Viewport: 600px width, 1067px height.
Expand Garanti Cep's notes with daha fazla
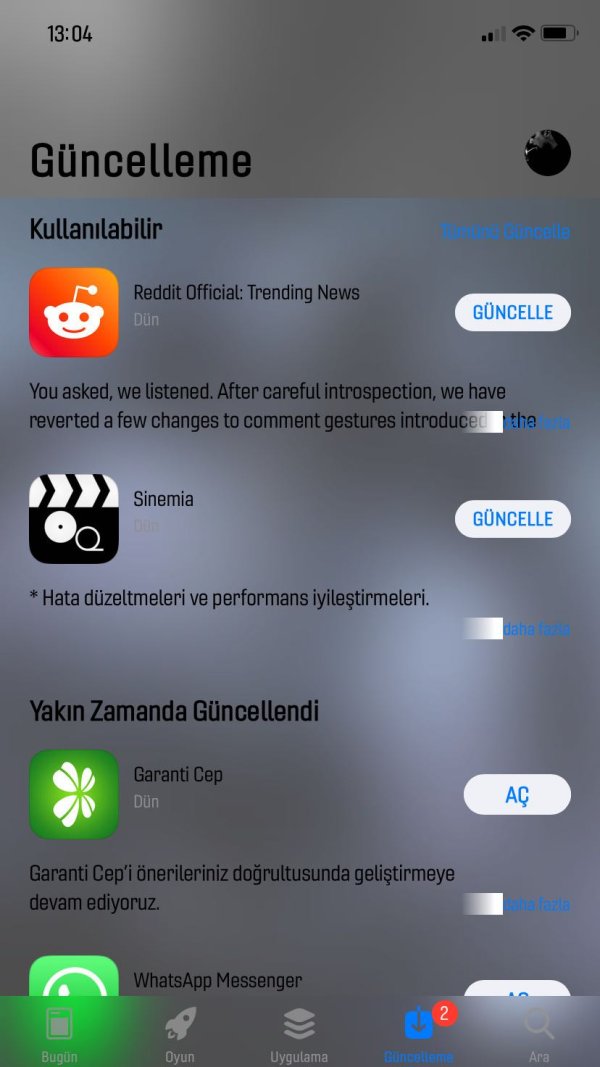tap(536, 904)
